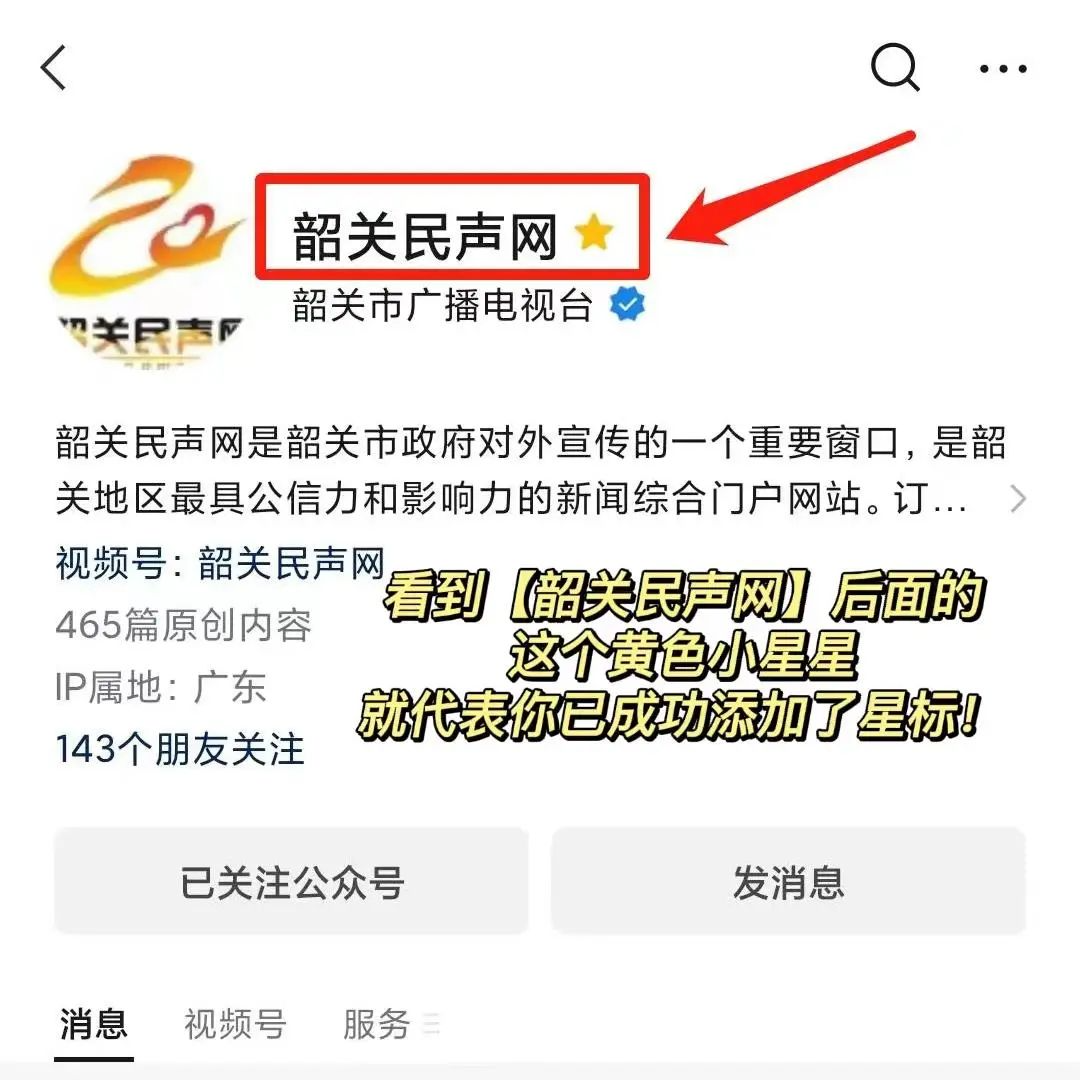Image resolution: width=1080 pixels, height=1080 pixels.
Task: Switch to the 服务 tab
Action: [x=377, y=1024]
